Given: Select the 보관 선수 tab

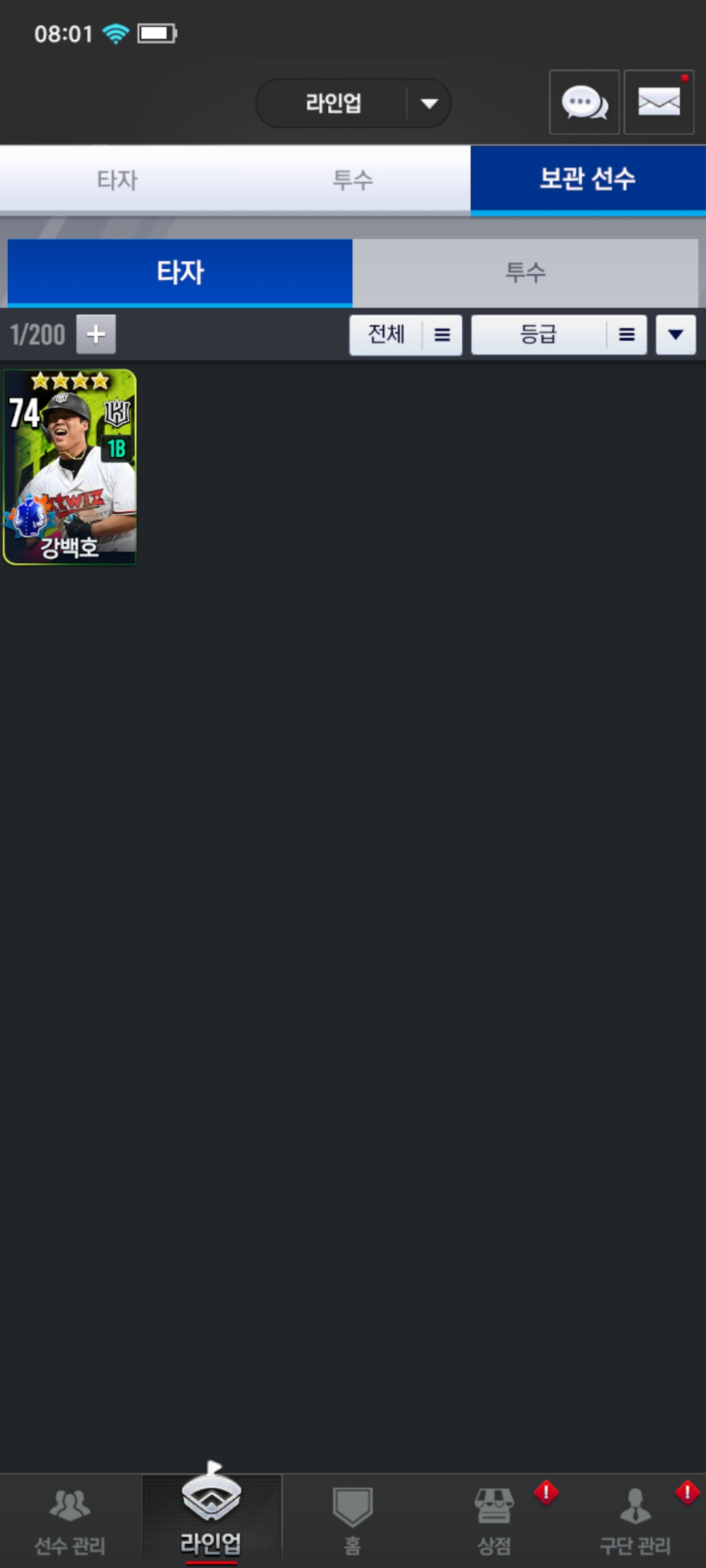Looking at the screenshot, I should point(588,179).
